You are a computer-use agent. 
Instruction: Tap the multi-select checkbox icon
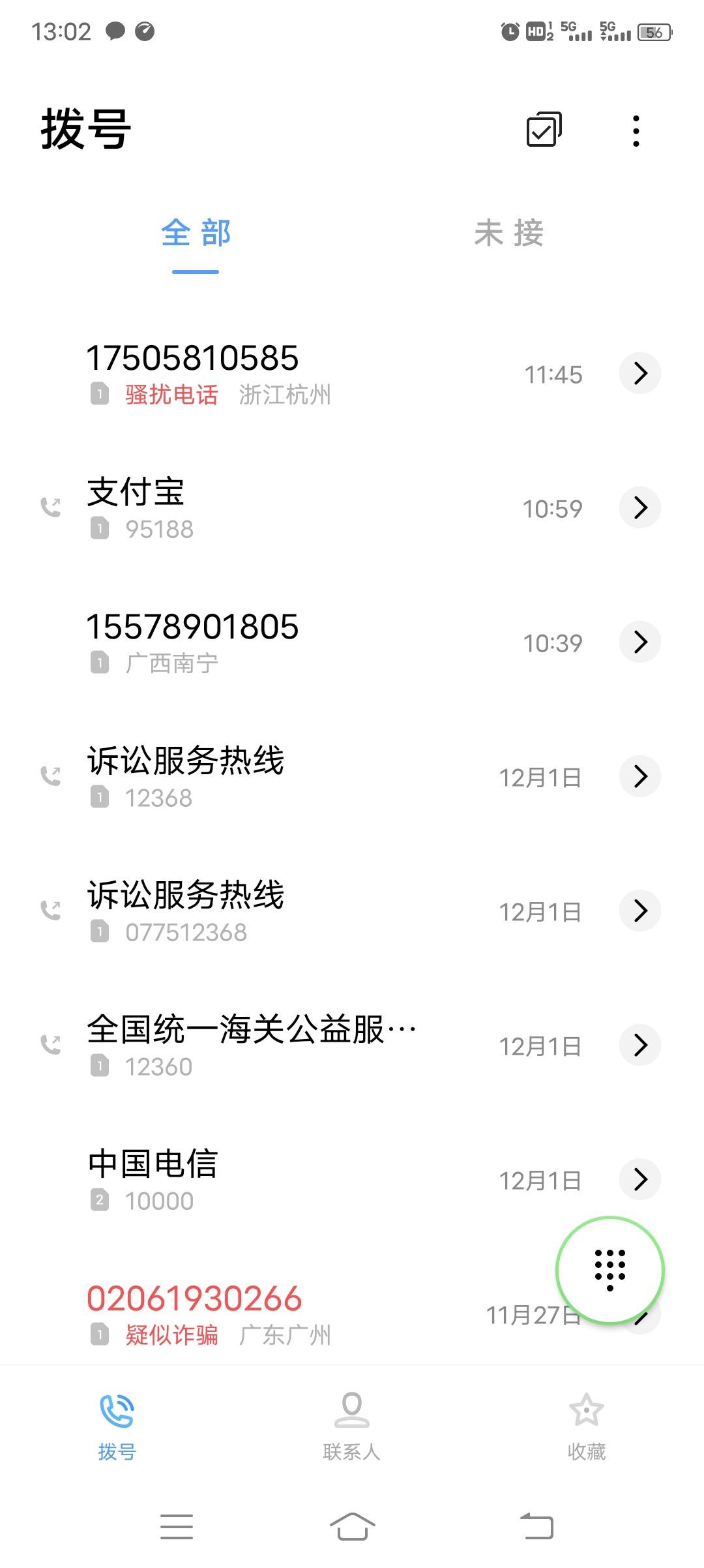tap(544, 129)
